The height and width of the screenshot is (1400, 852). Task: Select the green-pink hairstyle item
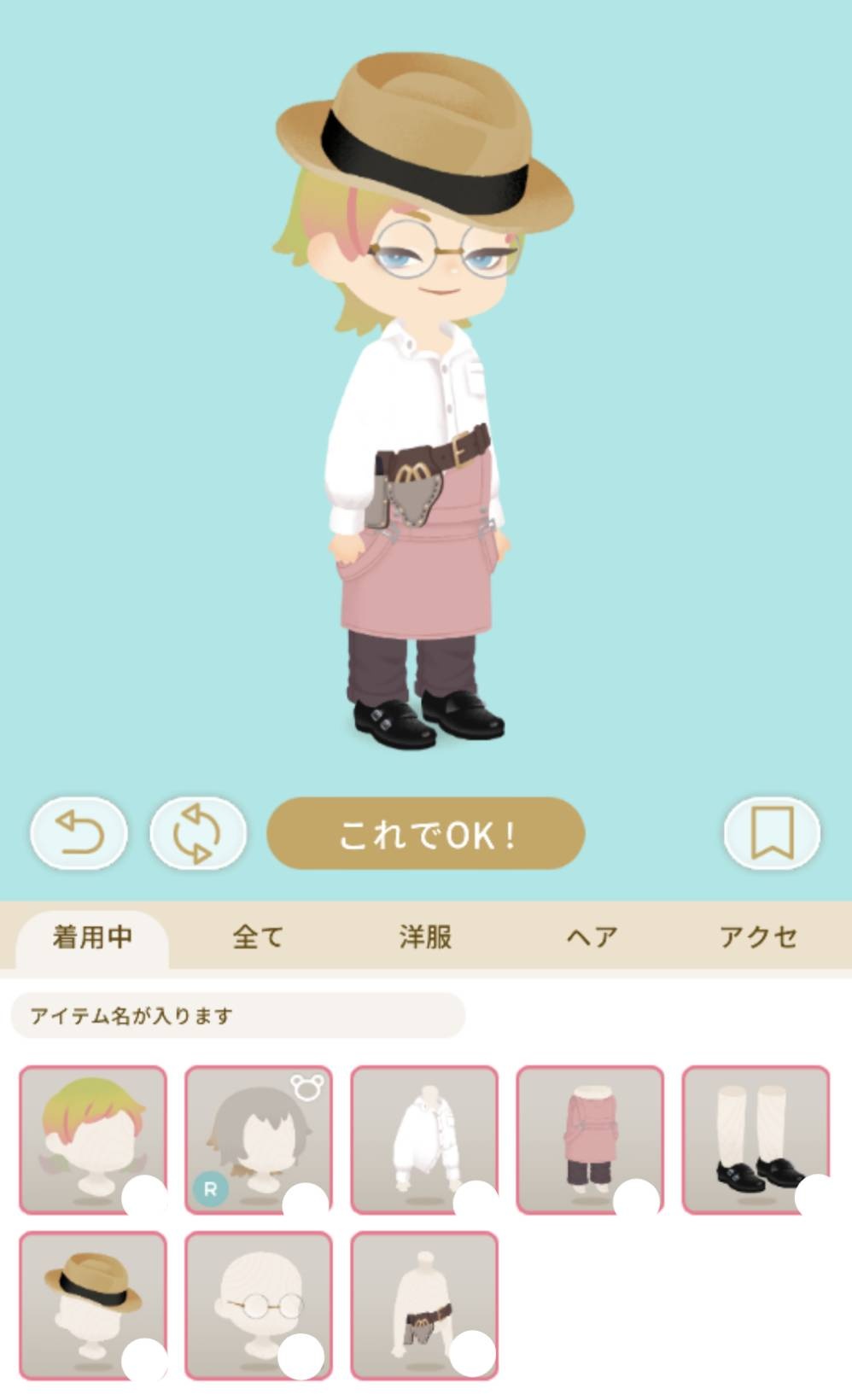coord(93,1140)
